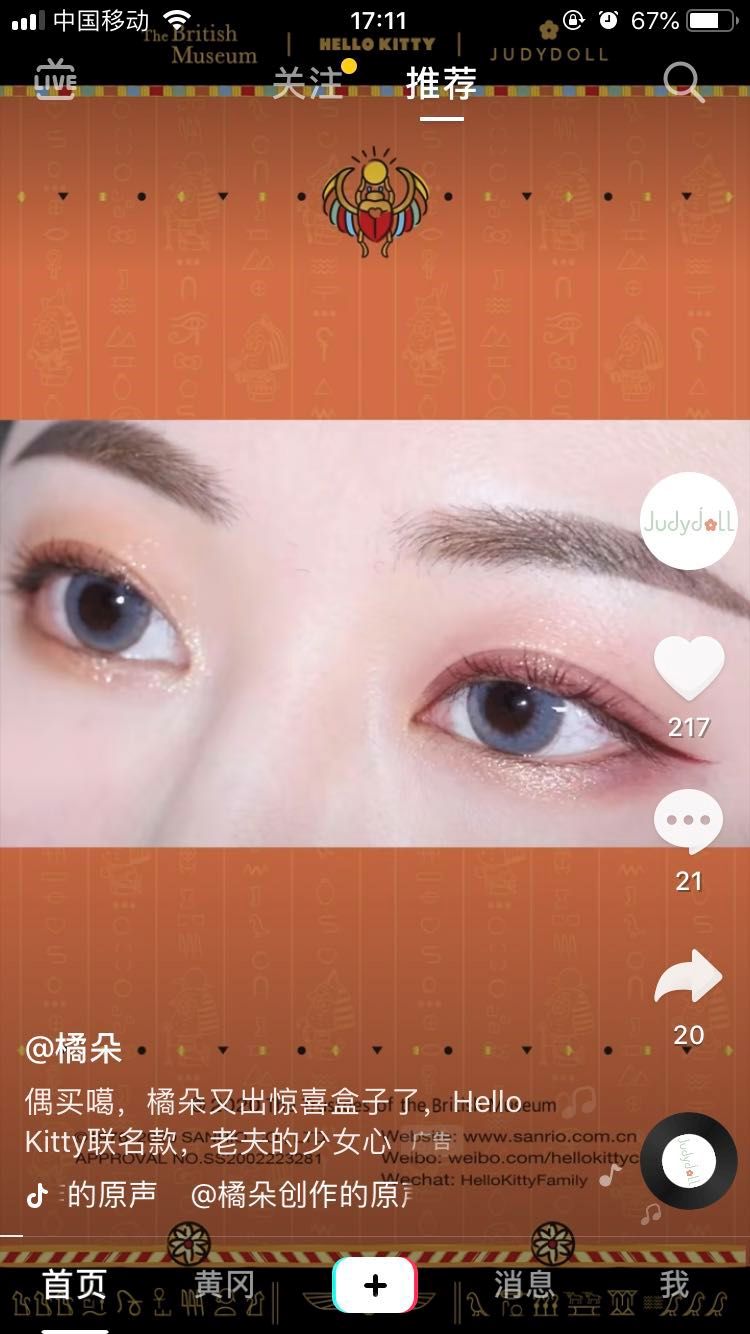The height and width of the screenshot is (1334, 750).
Task: Open the Judydoll profile avatar
Action: [688, 521]
